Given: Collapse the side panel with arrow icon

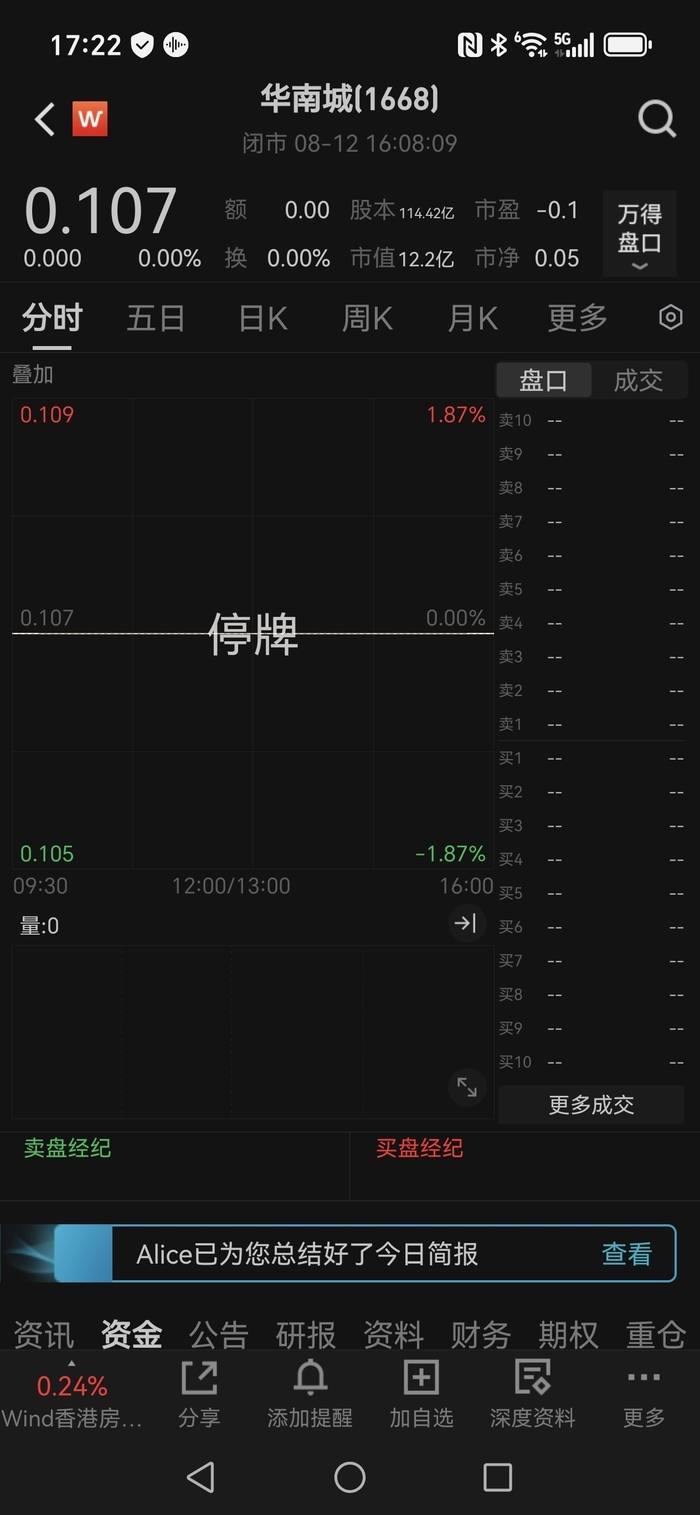Looking at the screenshot, I should point(466,923).
